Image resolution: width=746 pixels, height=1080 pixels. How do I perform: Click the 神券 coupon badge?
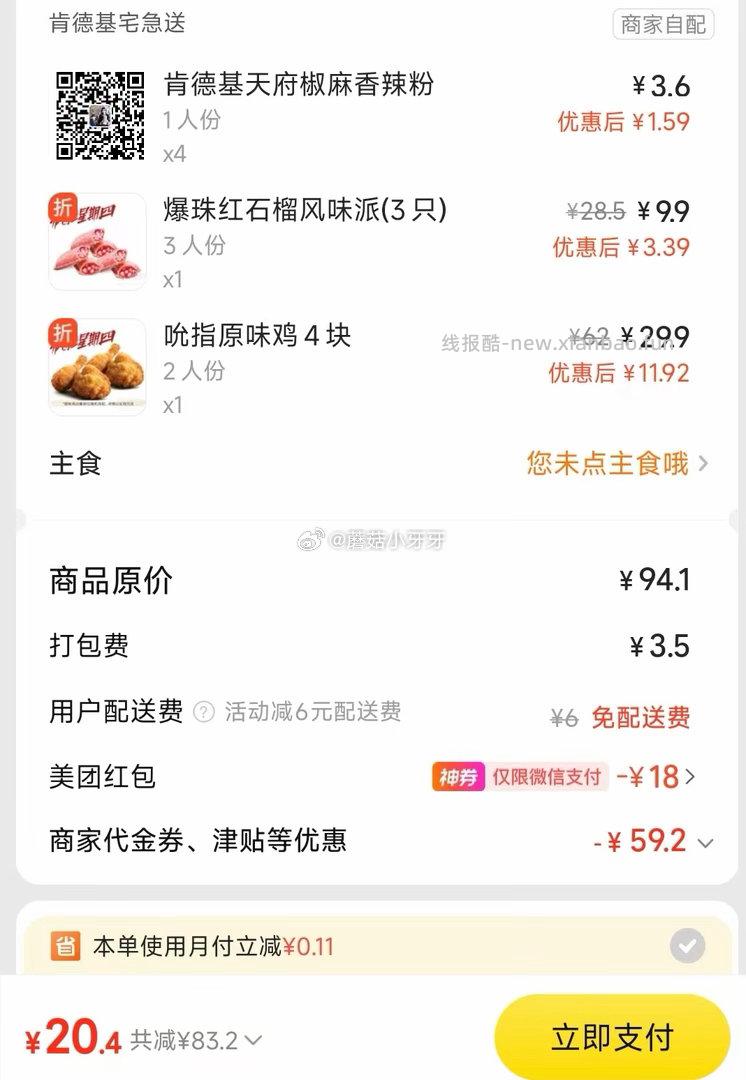point(460,775)
